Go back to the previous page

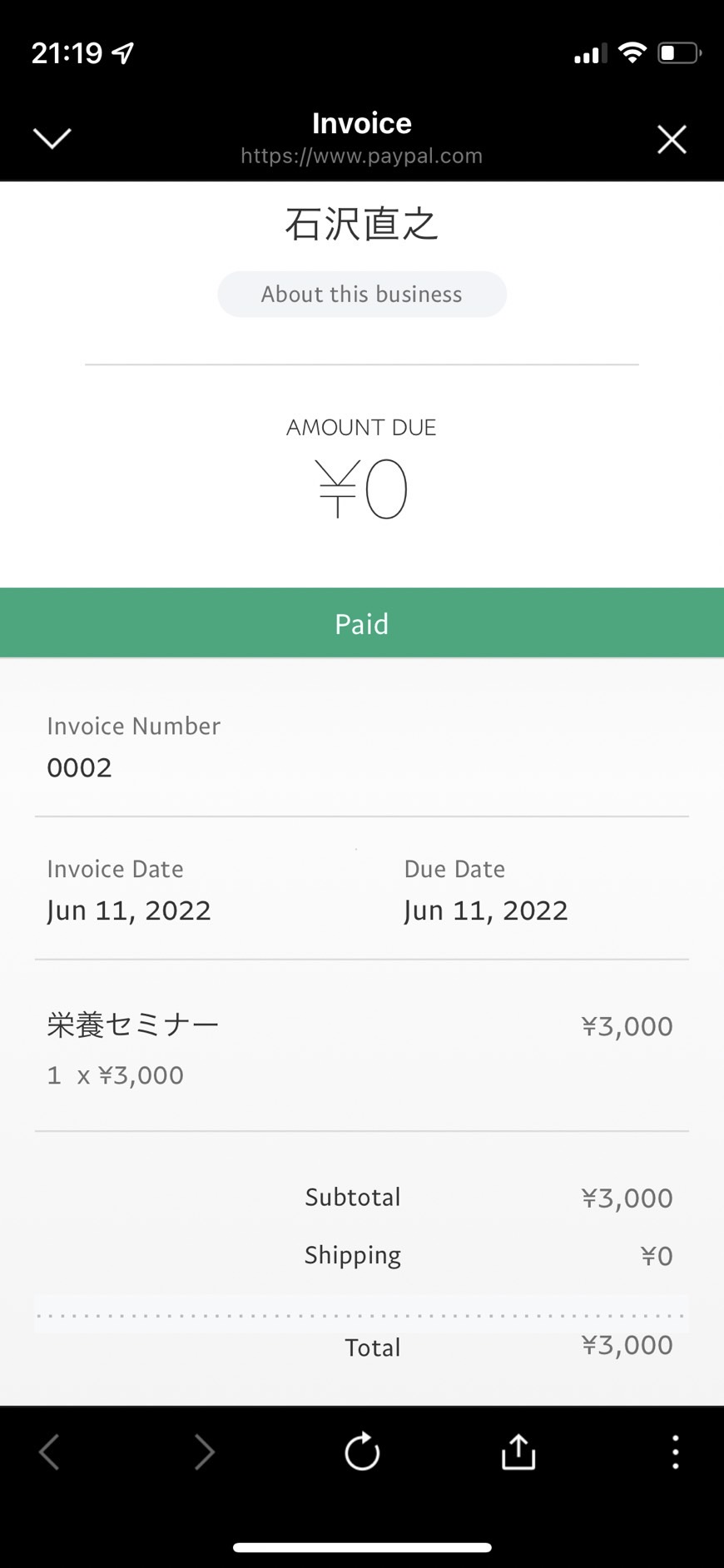[49, 1452]
